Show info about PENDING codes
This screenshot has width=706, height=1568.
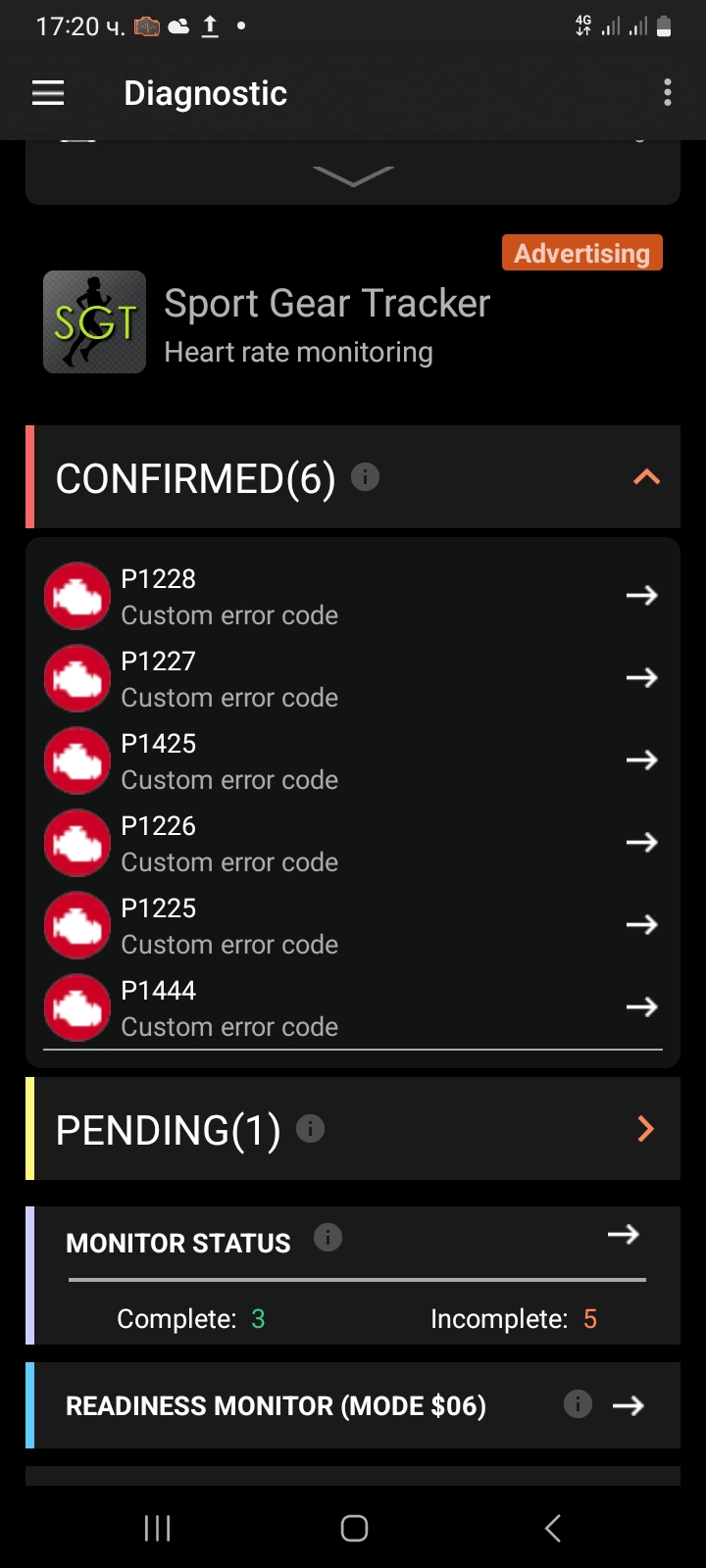[310, 1129]
